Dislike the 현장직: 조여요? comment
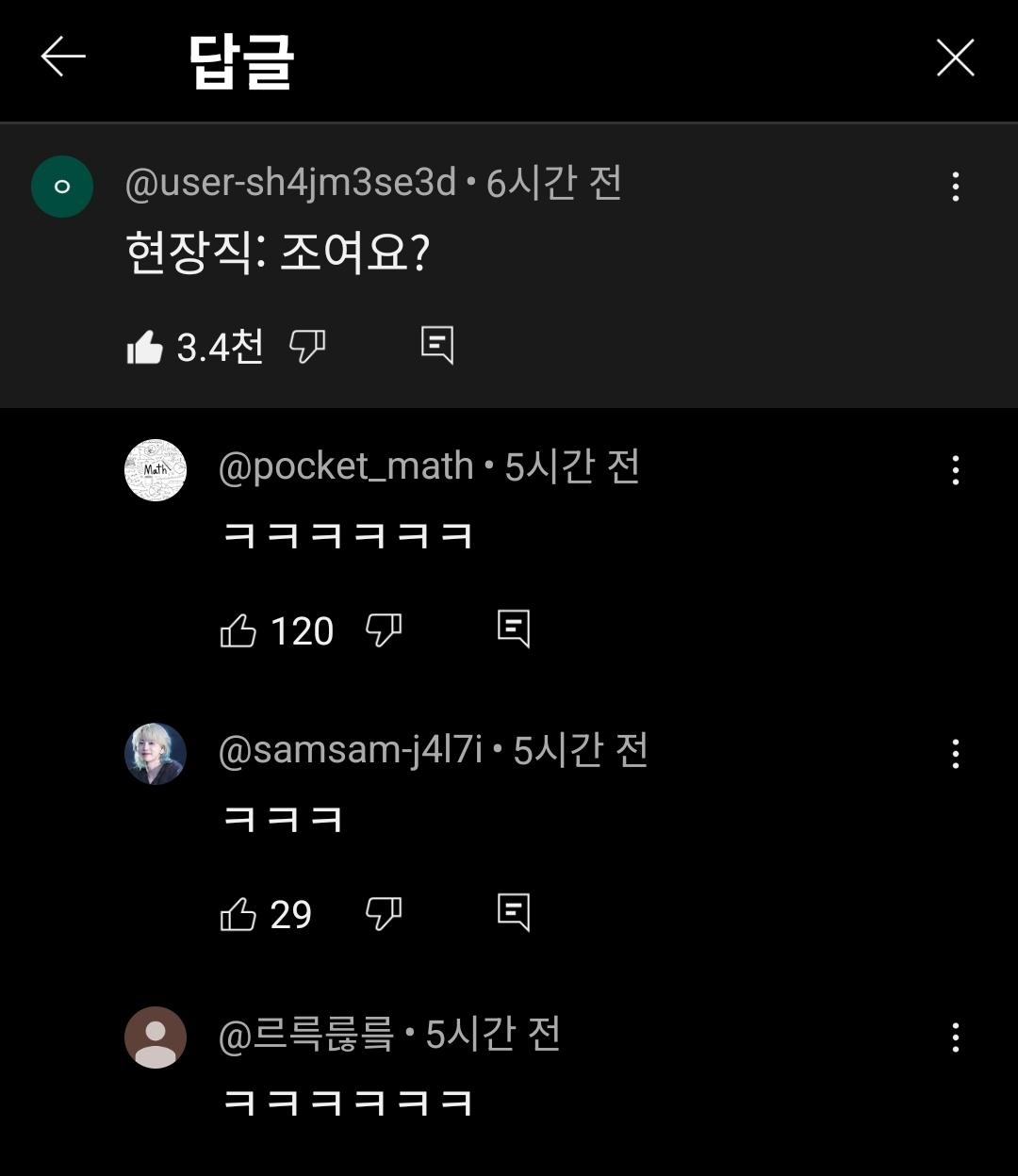 pos(307,346)
